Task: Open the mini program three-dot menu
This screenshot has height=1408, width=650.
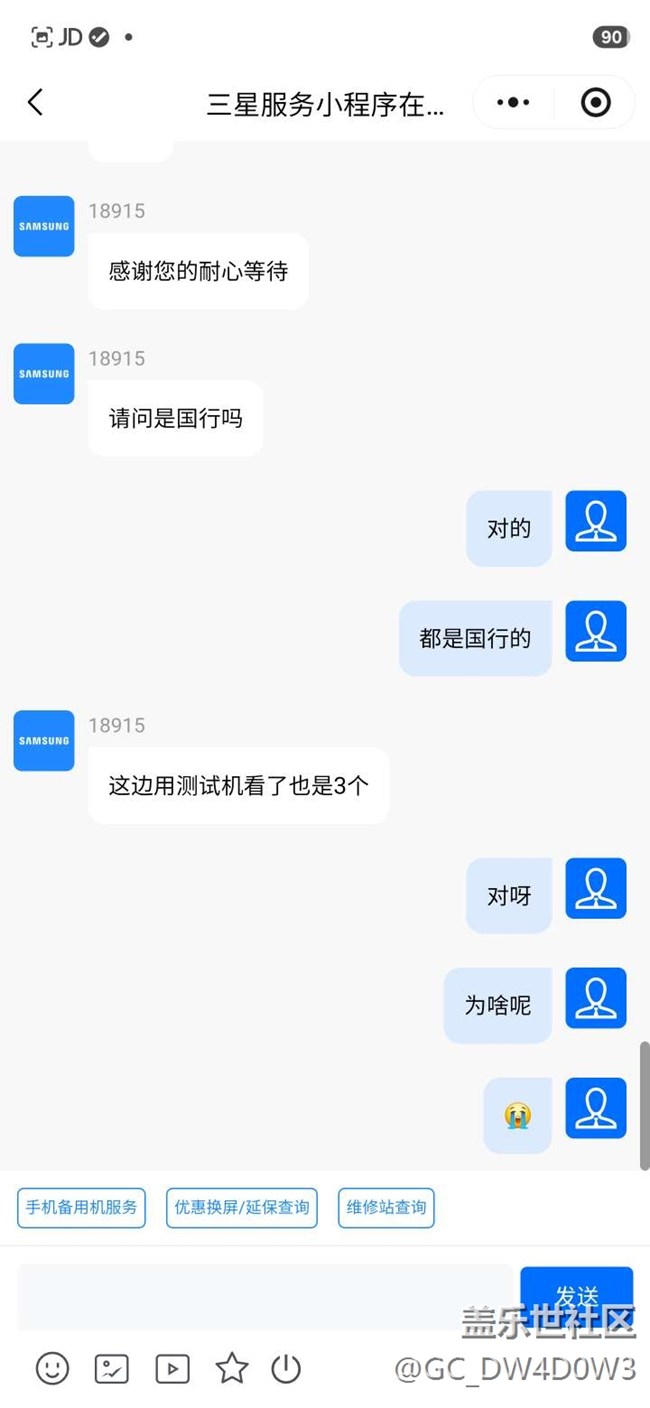Action: [513, 102]
